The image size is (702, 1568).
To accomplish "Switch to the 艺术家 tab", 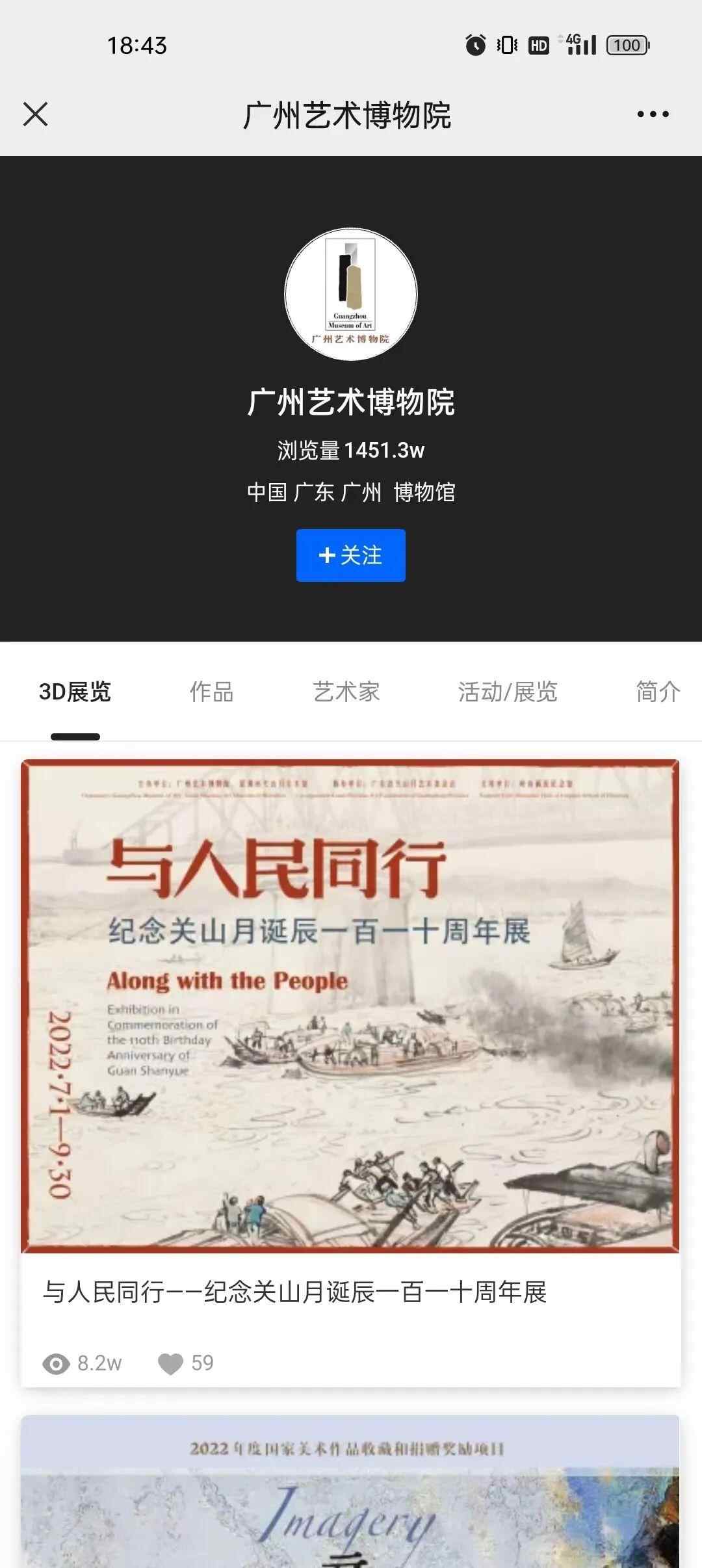I will [x=346, y=692].
